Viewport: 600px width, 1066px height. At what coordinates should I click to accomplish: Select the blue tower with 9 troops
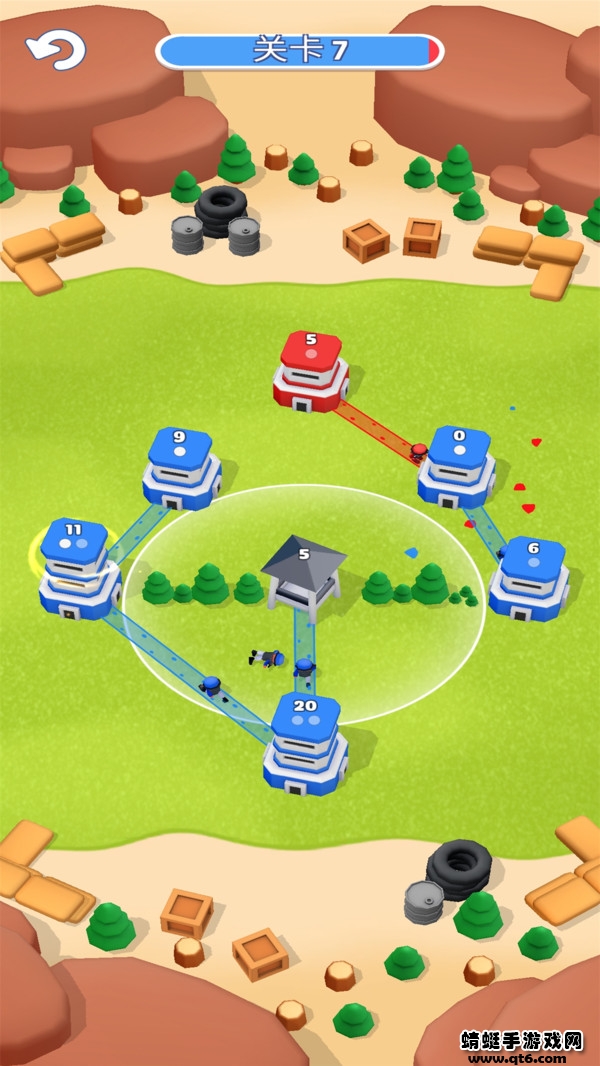[x=181, y=470]
